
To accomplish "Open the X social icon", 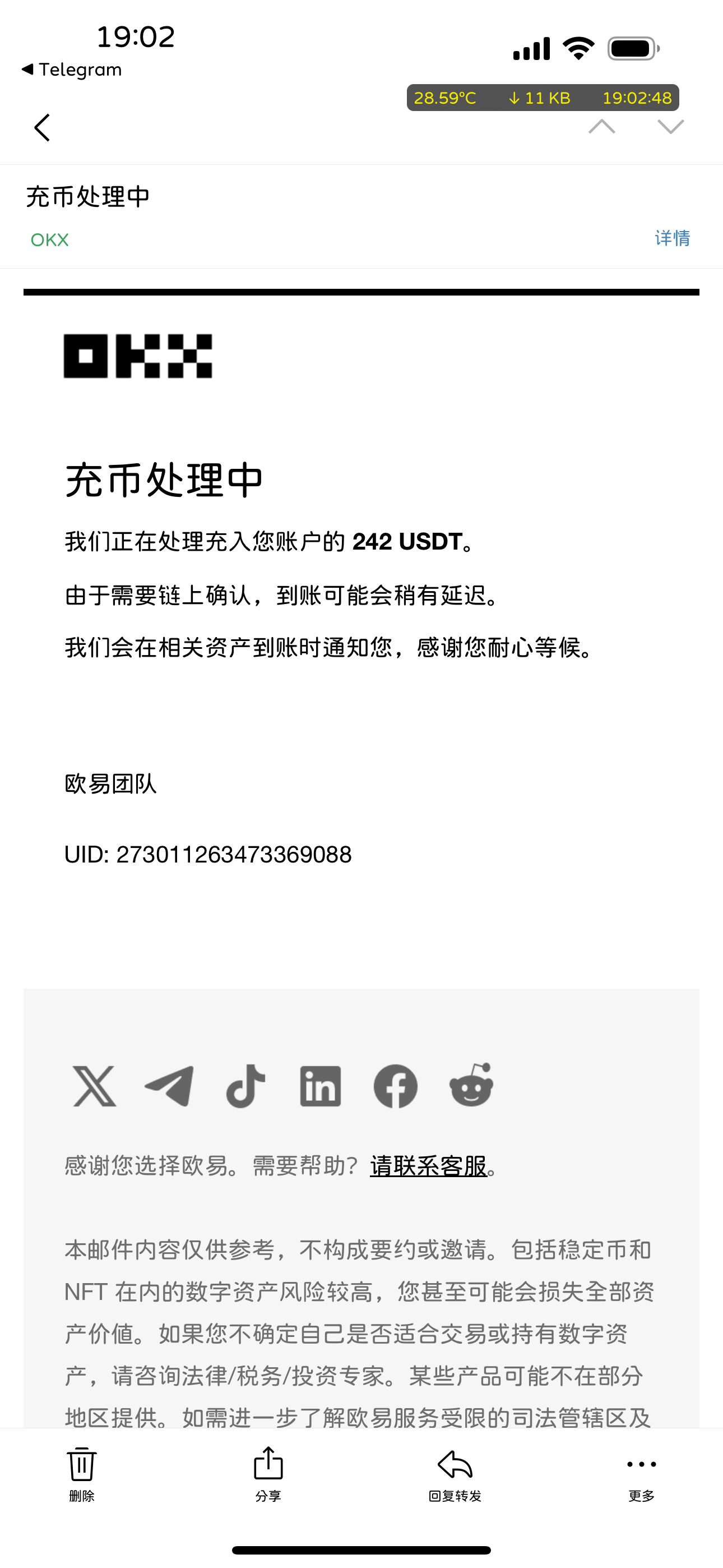I will (x=94, y=1086).
